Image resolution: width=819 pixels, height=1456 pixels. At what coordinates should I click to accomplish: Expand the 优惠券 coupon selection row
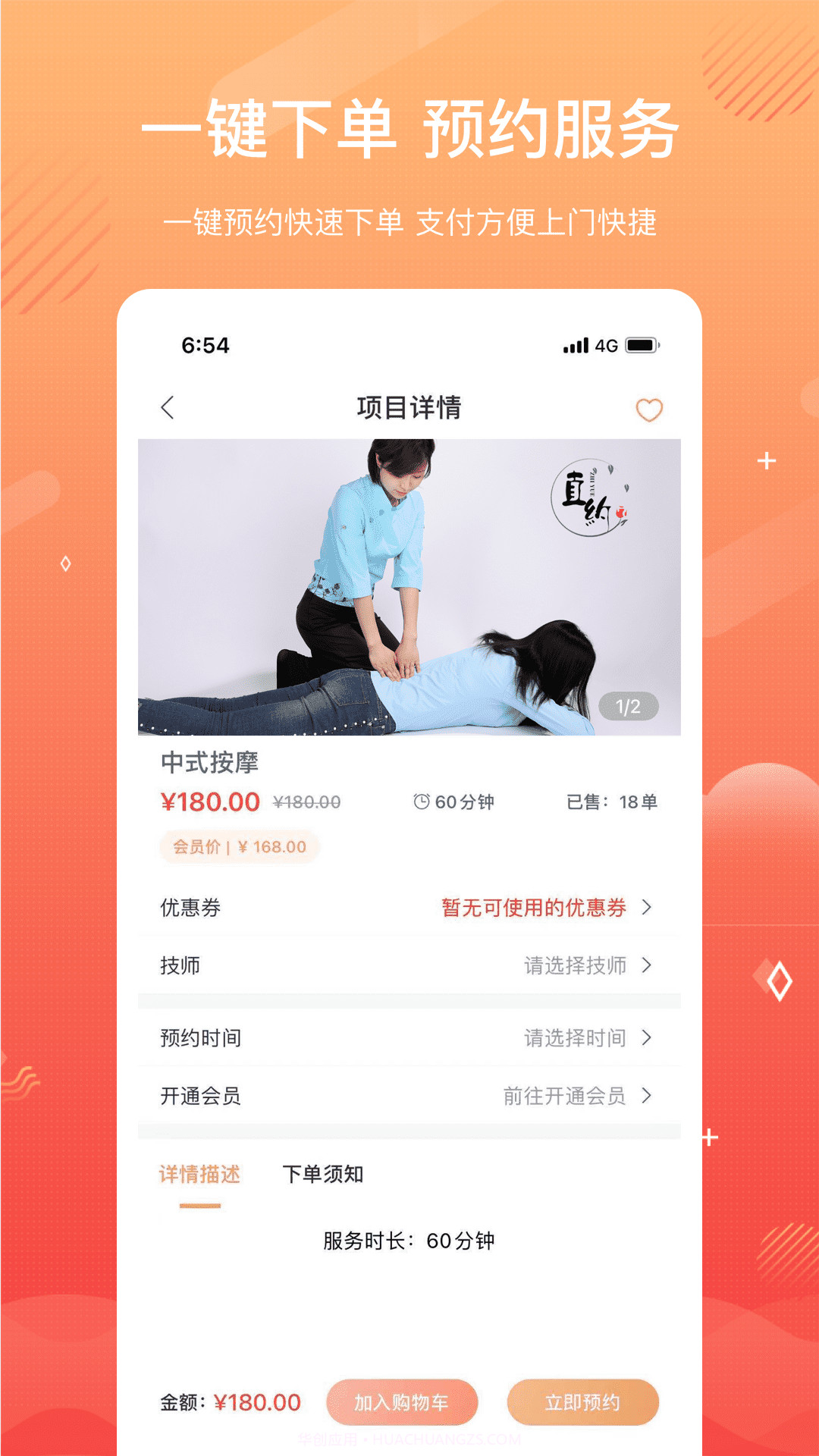tap(409, 908)
